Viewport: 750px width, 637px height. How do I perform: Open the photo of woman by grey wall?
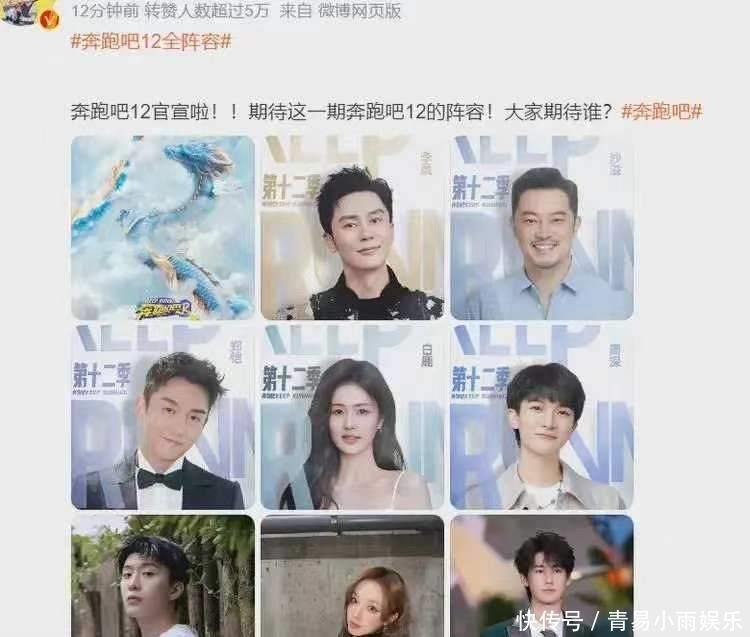click(x=352, y=577)
